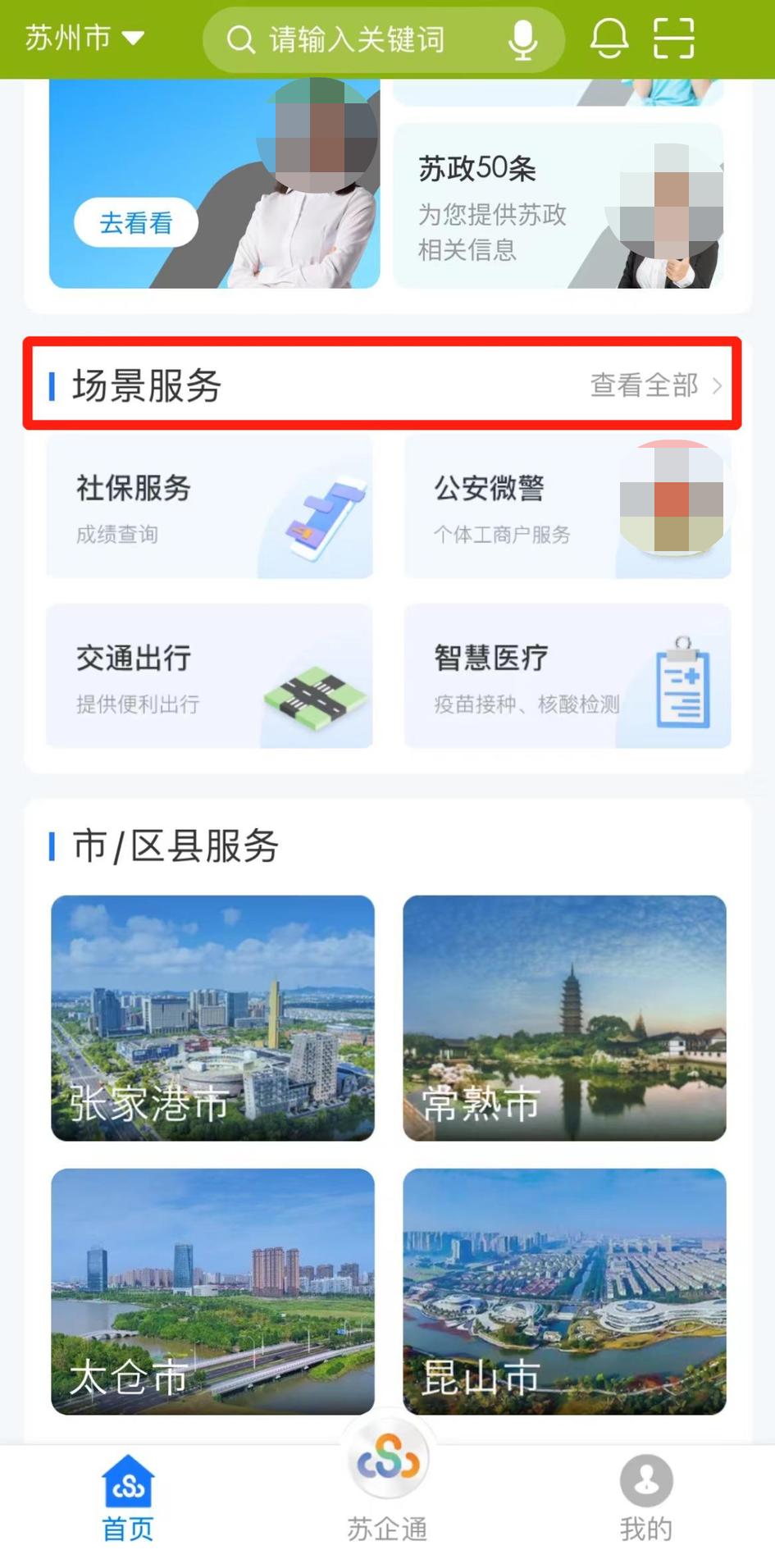This screenshot has width=775, height=1568.
Task: Open the 智慧医疗 card
Action: (x=567, y=677)
